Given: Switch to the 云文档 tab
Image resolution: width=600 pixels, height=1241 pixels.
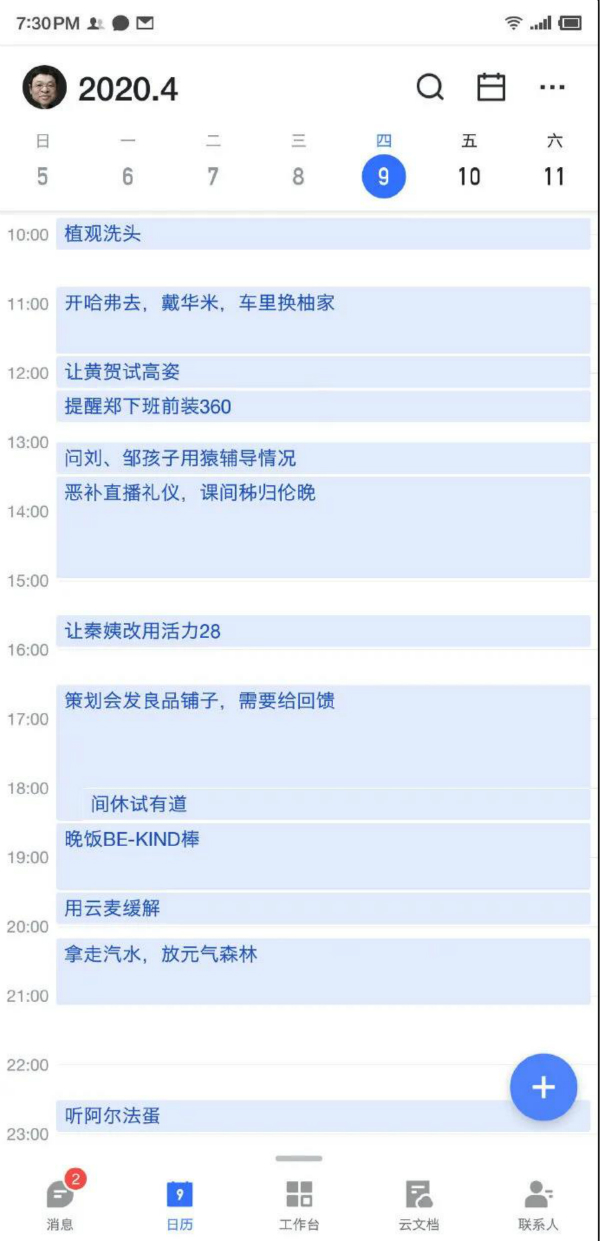Looking at the screenshot, I should 419,1202.
